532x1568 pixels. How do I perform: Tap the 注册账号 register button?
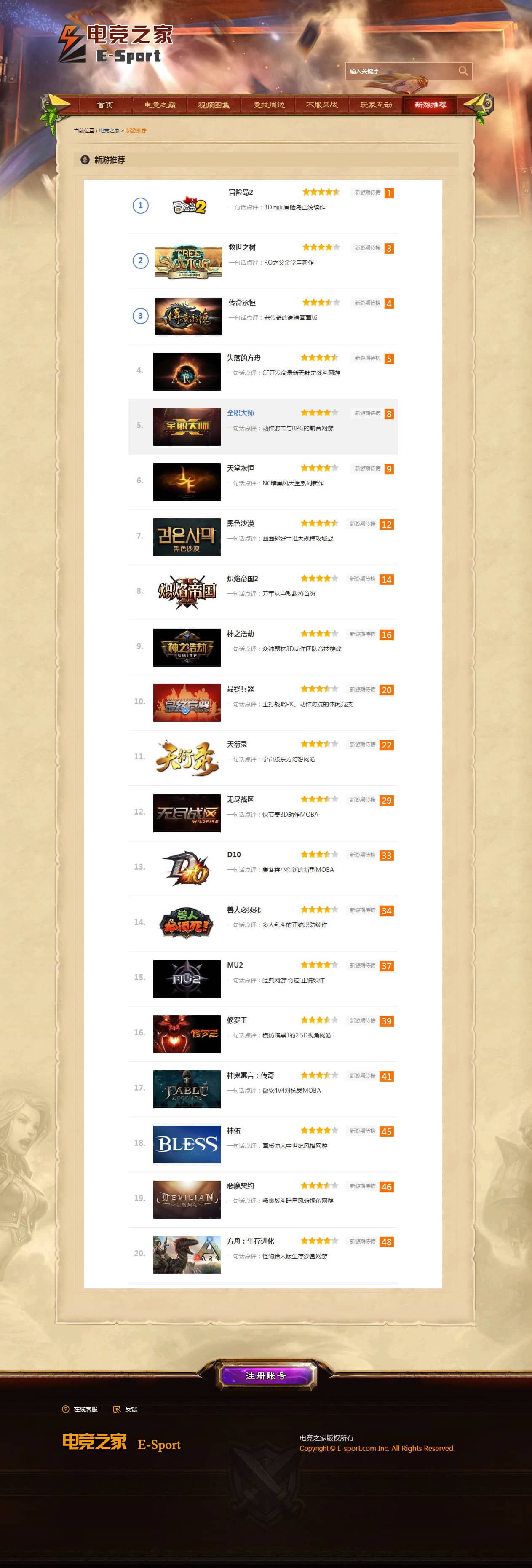point(267,1375)
